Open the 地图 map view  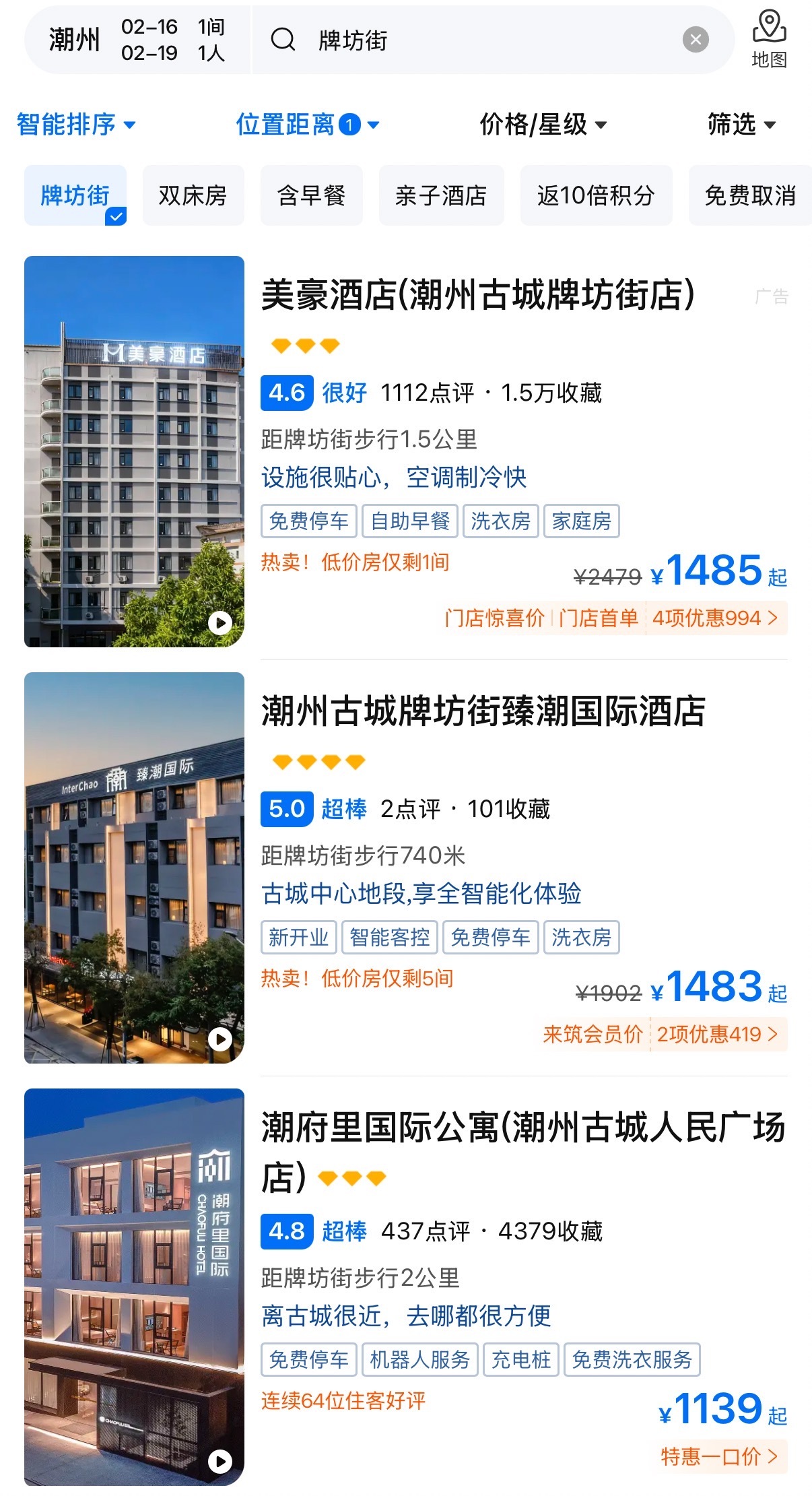point(768,39)
